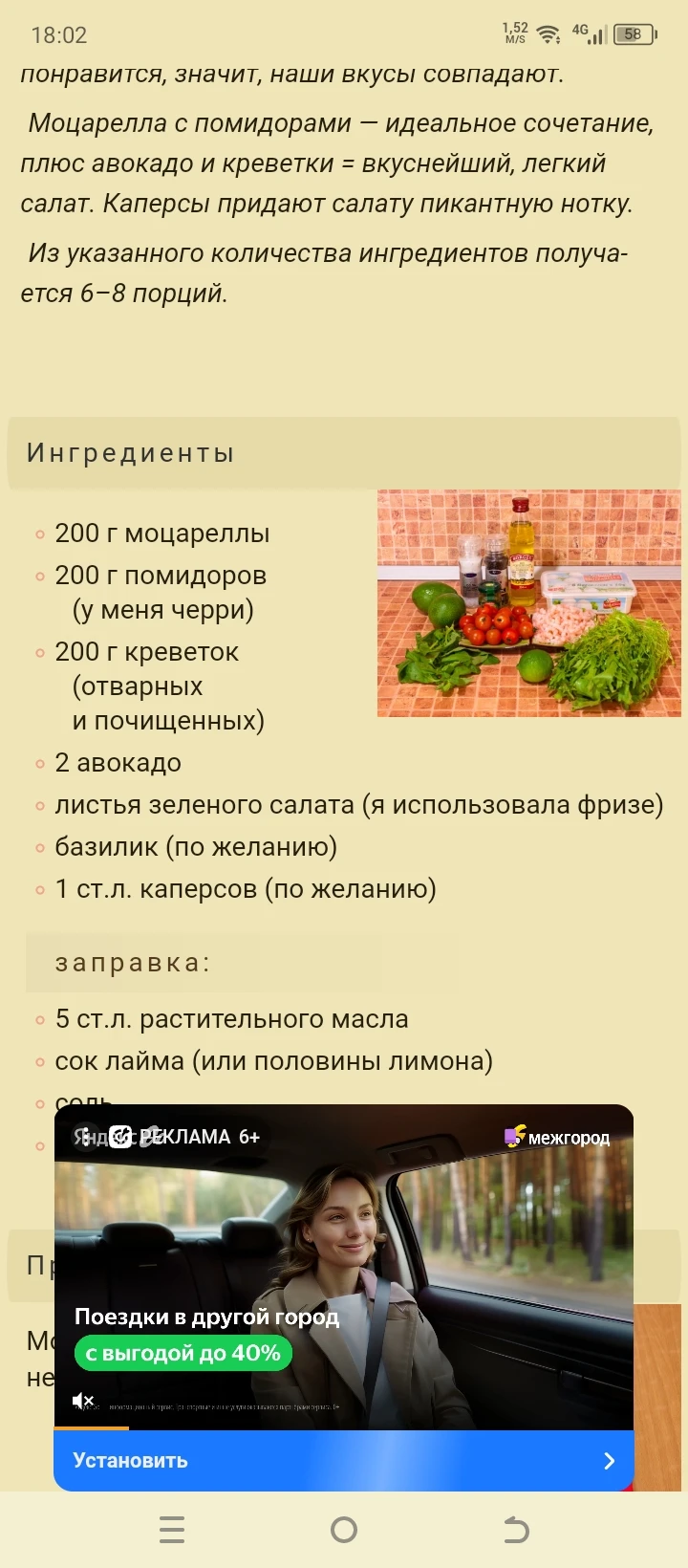Open the ingredients photo of the salad
Screen dimensions: 688x1568
click(528, 603)
